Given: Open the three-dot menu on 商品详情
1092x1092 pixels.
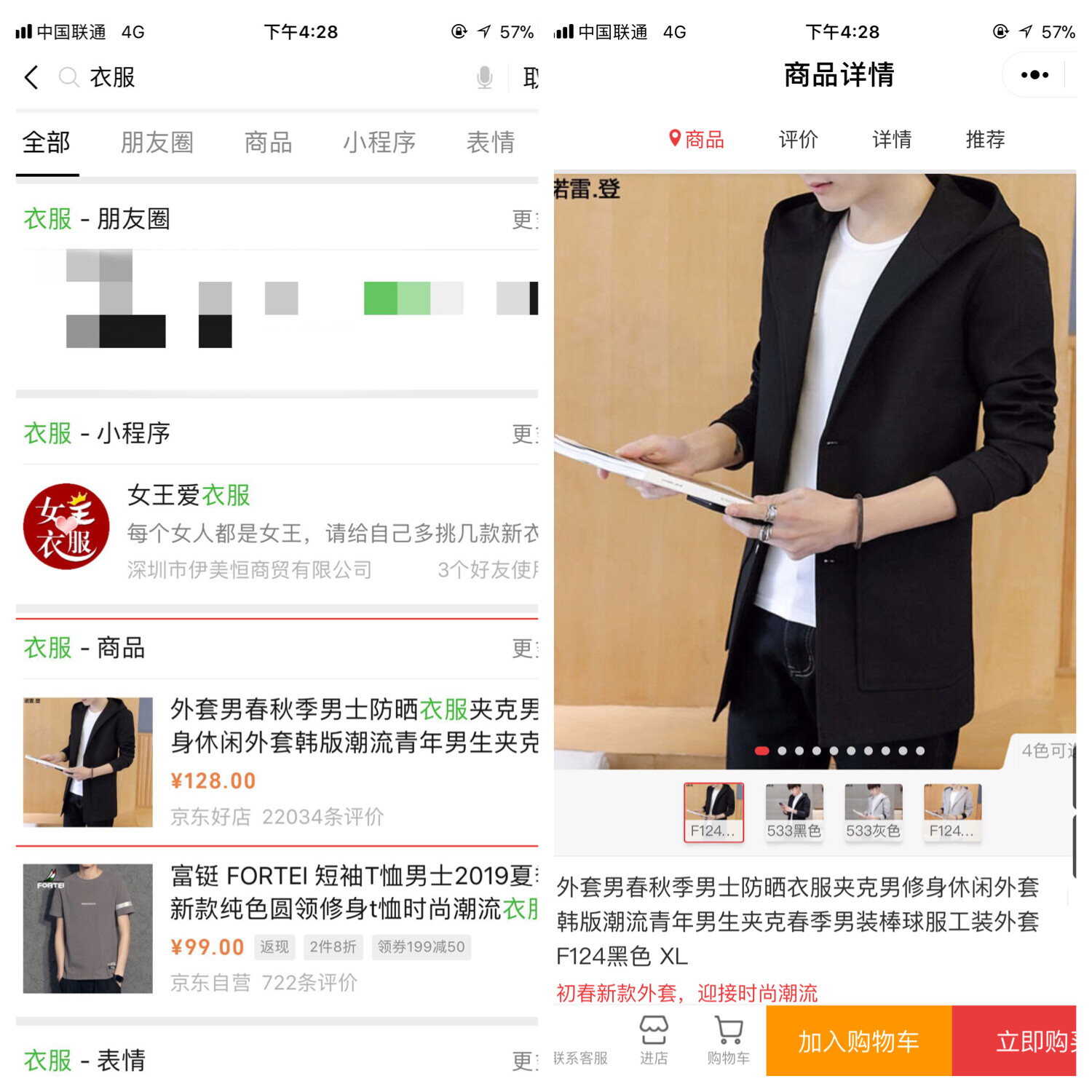Looking at the screenshot, I should coord(1034,75).
